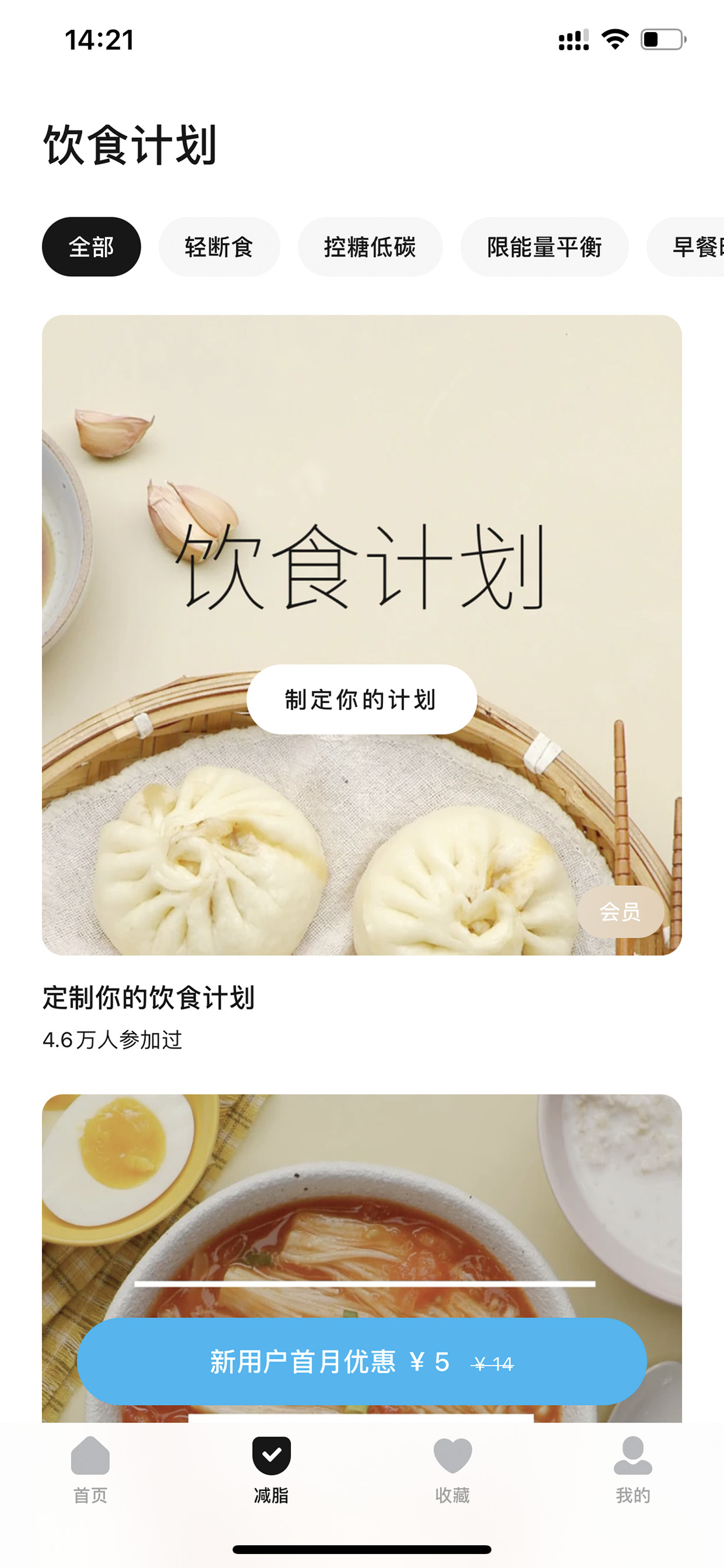This screenshot has height=1568, width=724.
Task: Open the 我的 profile tab
Action: click(x=633, y=1470)
